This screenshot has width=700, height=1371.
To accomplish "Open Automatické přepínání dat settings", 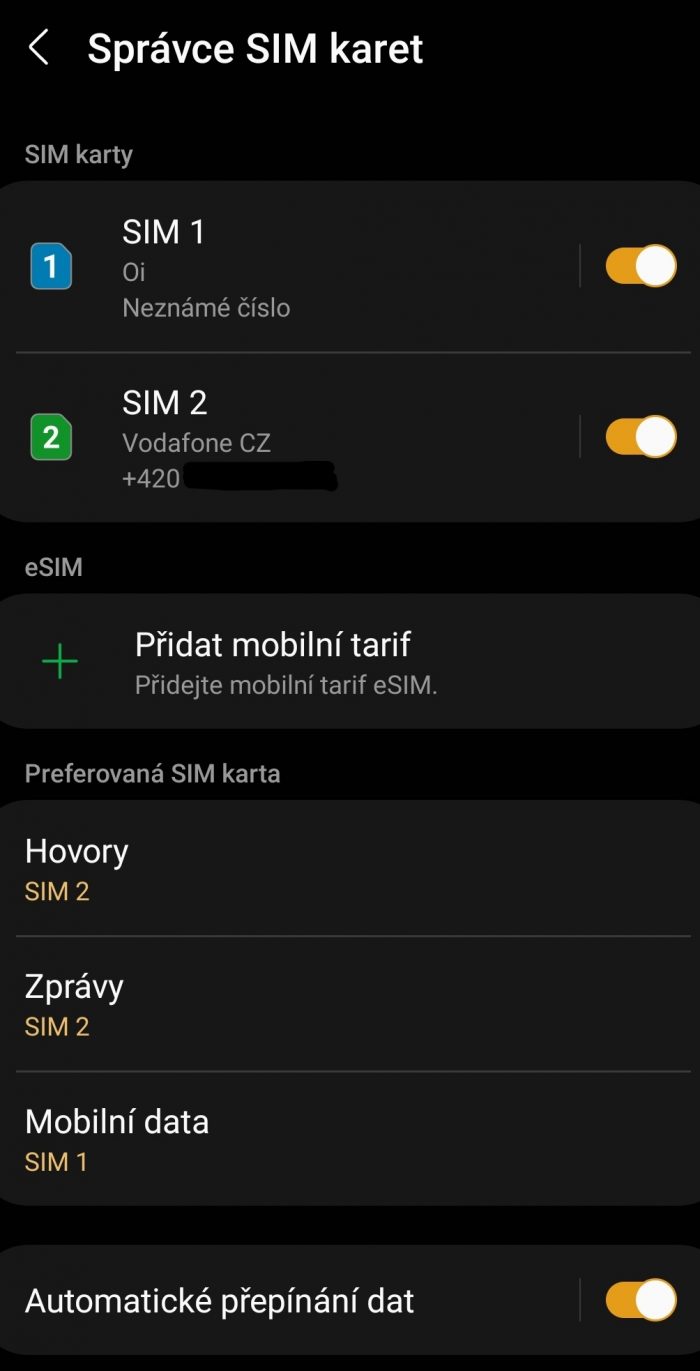I will [x=290, y=1301].
